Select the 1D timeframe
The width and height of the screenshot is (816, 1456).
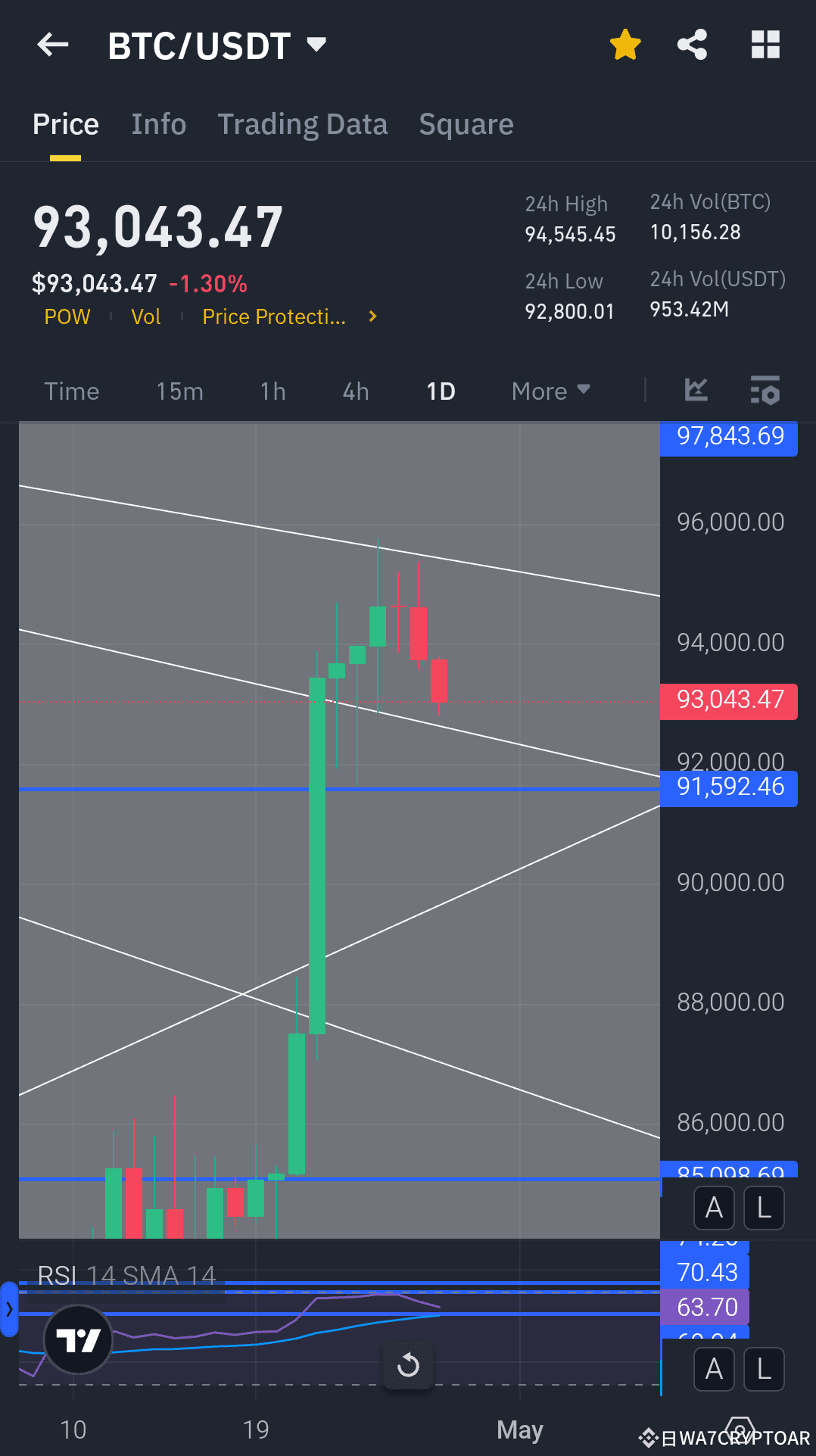(440, 391)
